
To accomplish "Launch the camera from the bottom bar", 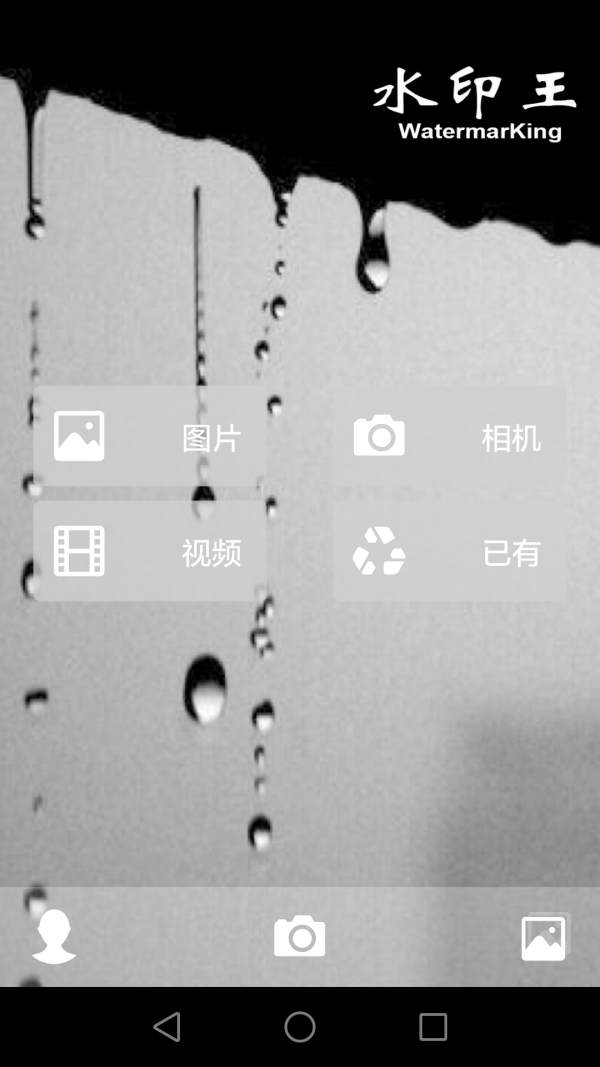I will (300, 937).
